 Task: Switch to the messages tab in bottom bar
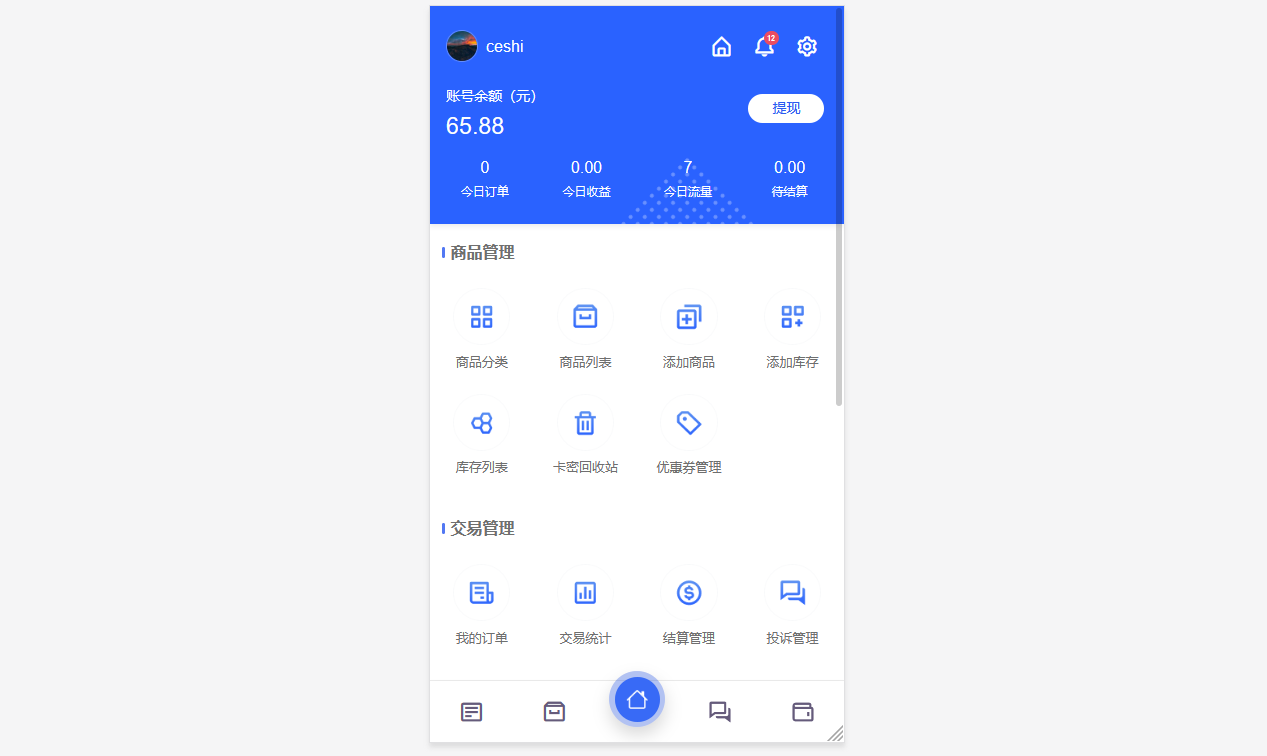pos(720,712)
